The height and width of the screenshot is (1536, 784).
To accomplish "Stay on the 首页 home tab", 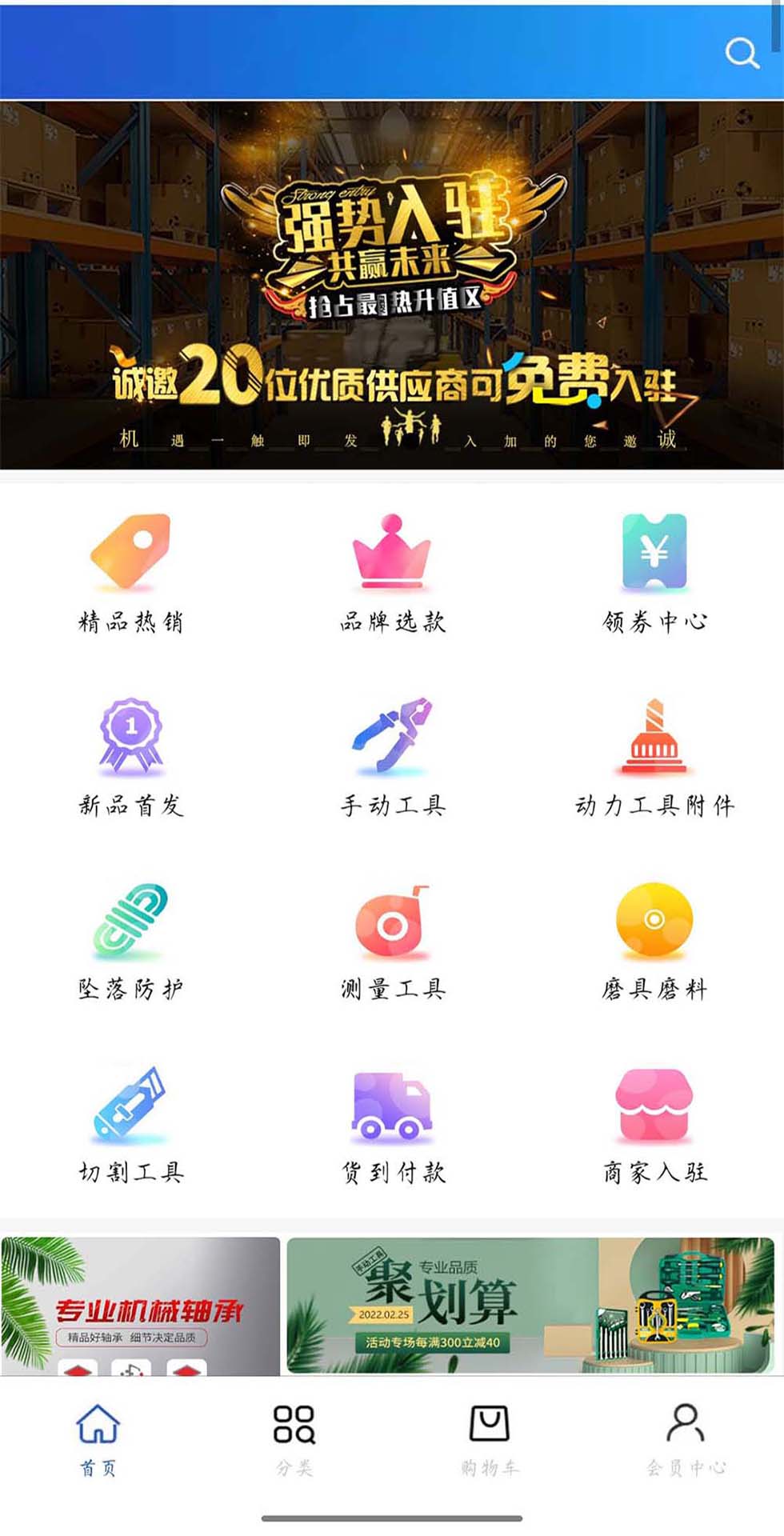I will tap(98, 1440).
